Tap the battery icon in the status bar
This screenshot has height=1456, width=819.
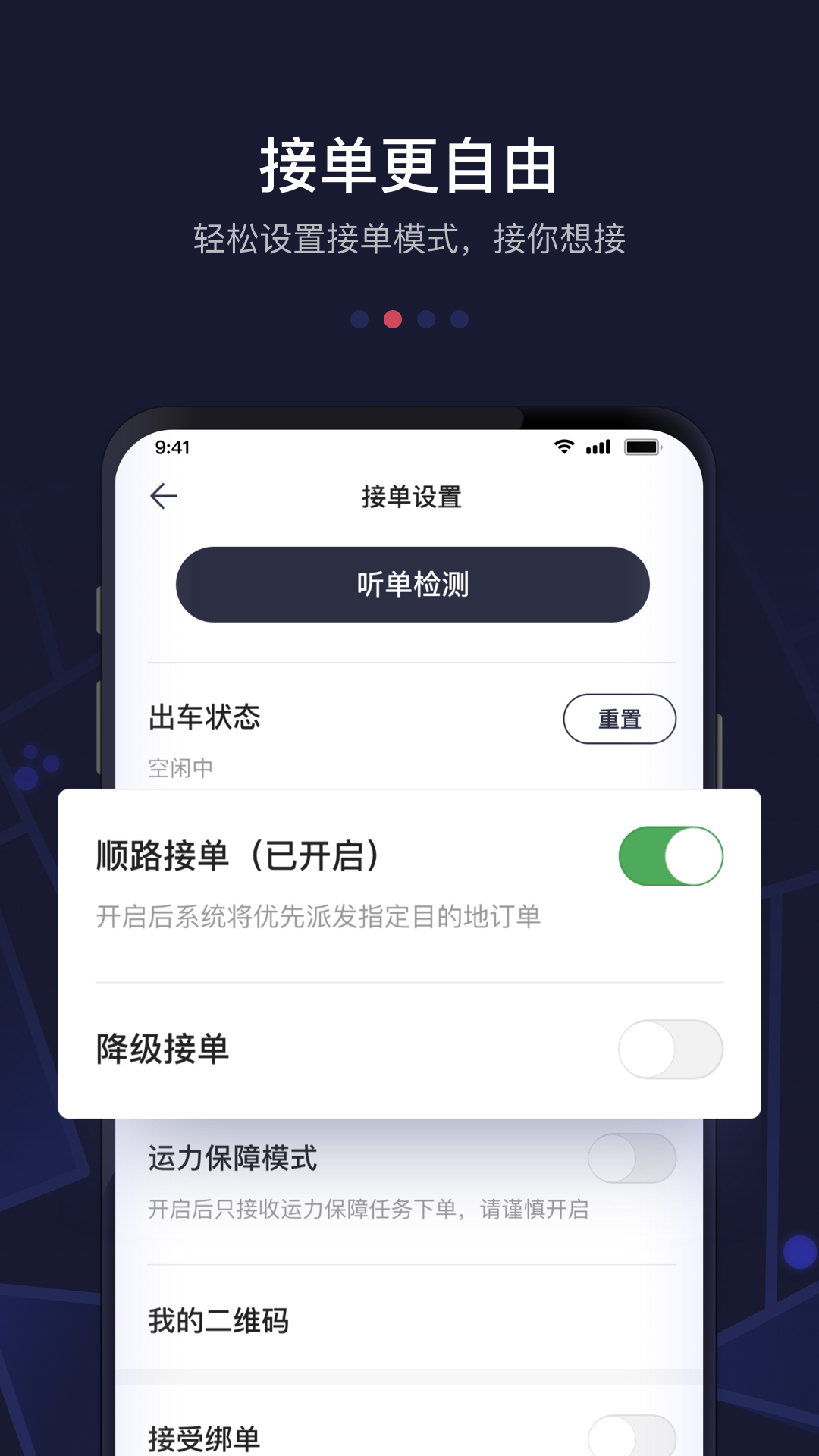643,447
